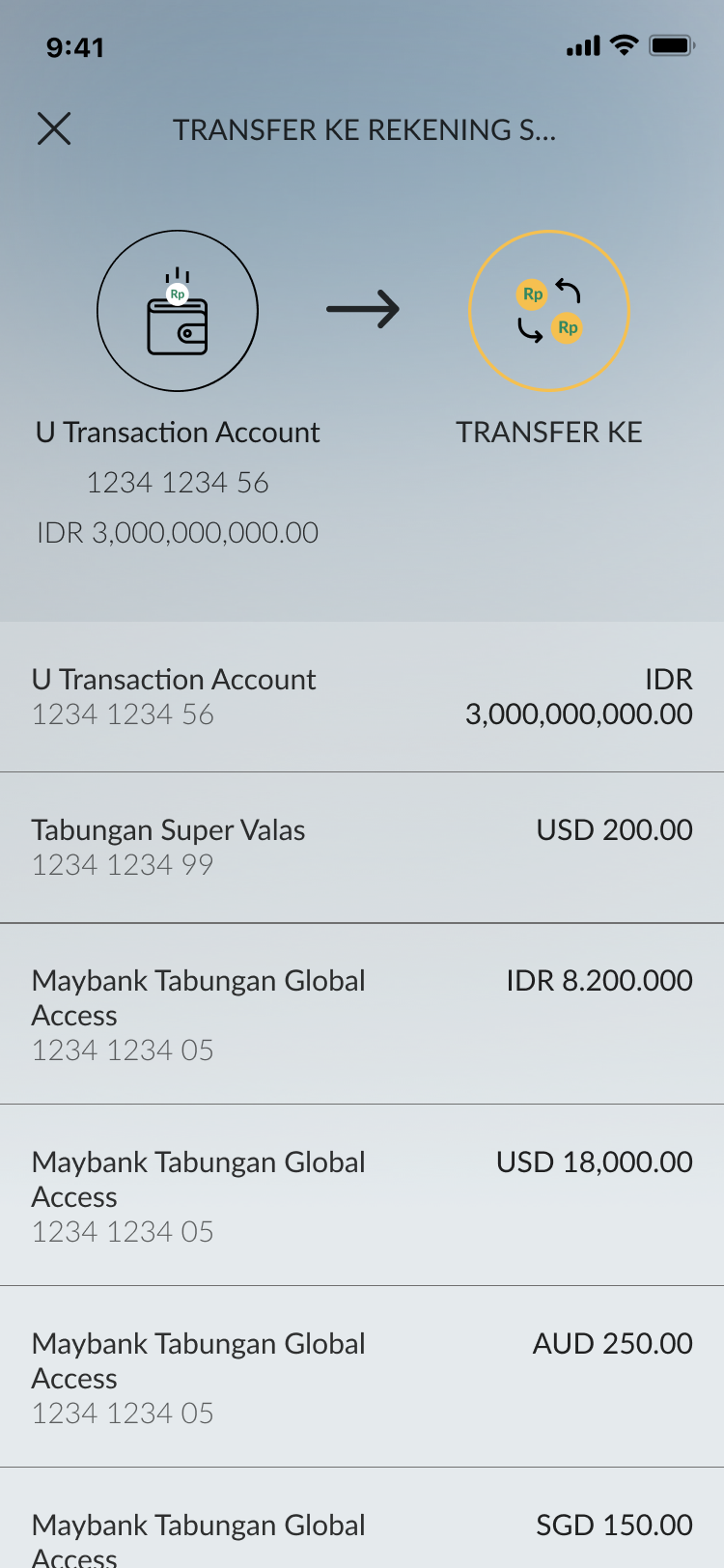The width and height of the screenshot is (724, 1568).
Task: Pick the Global Access IDR 8.200.000 account
Action: click(362, 1014)
